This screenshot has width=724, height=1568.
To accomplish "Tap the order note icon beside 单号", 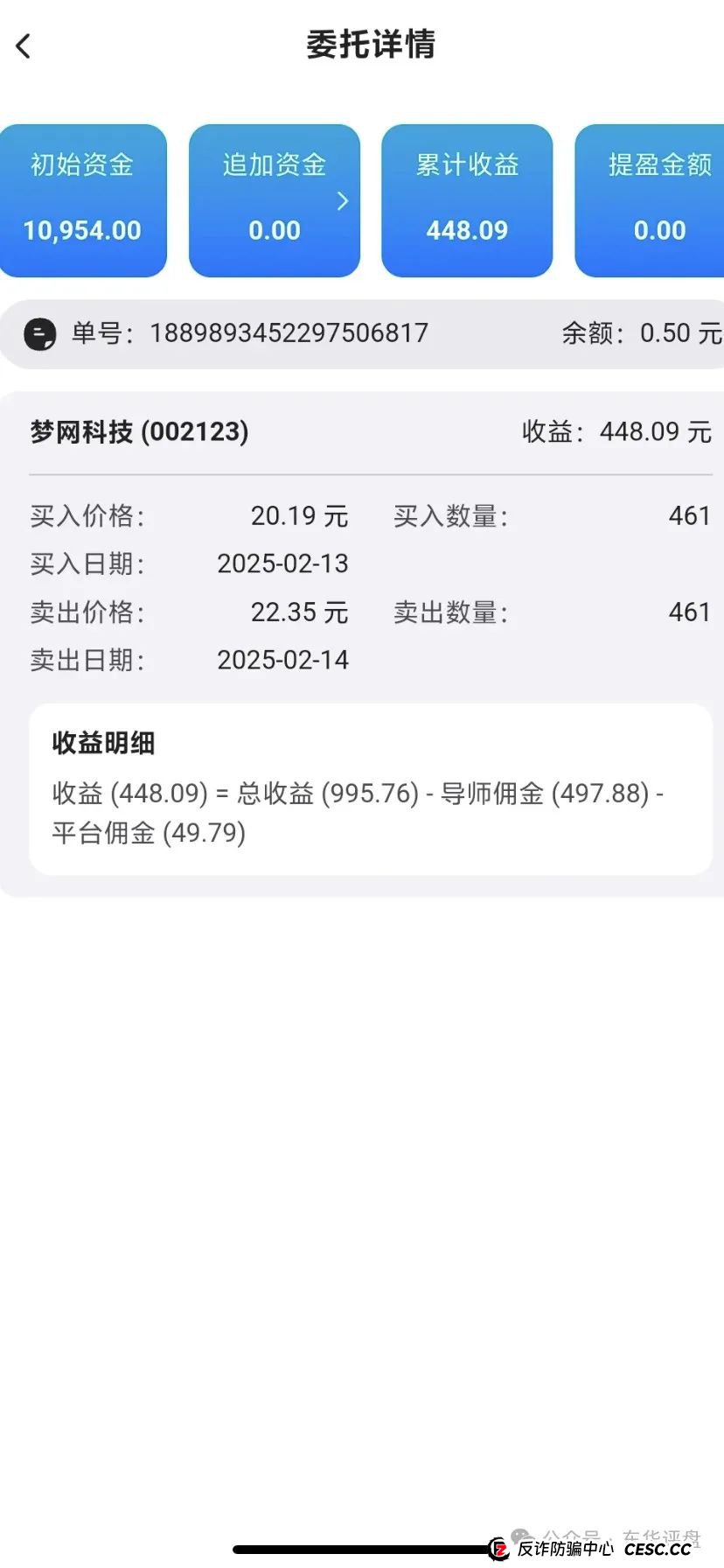I will tap(38, 333).
